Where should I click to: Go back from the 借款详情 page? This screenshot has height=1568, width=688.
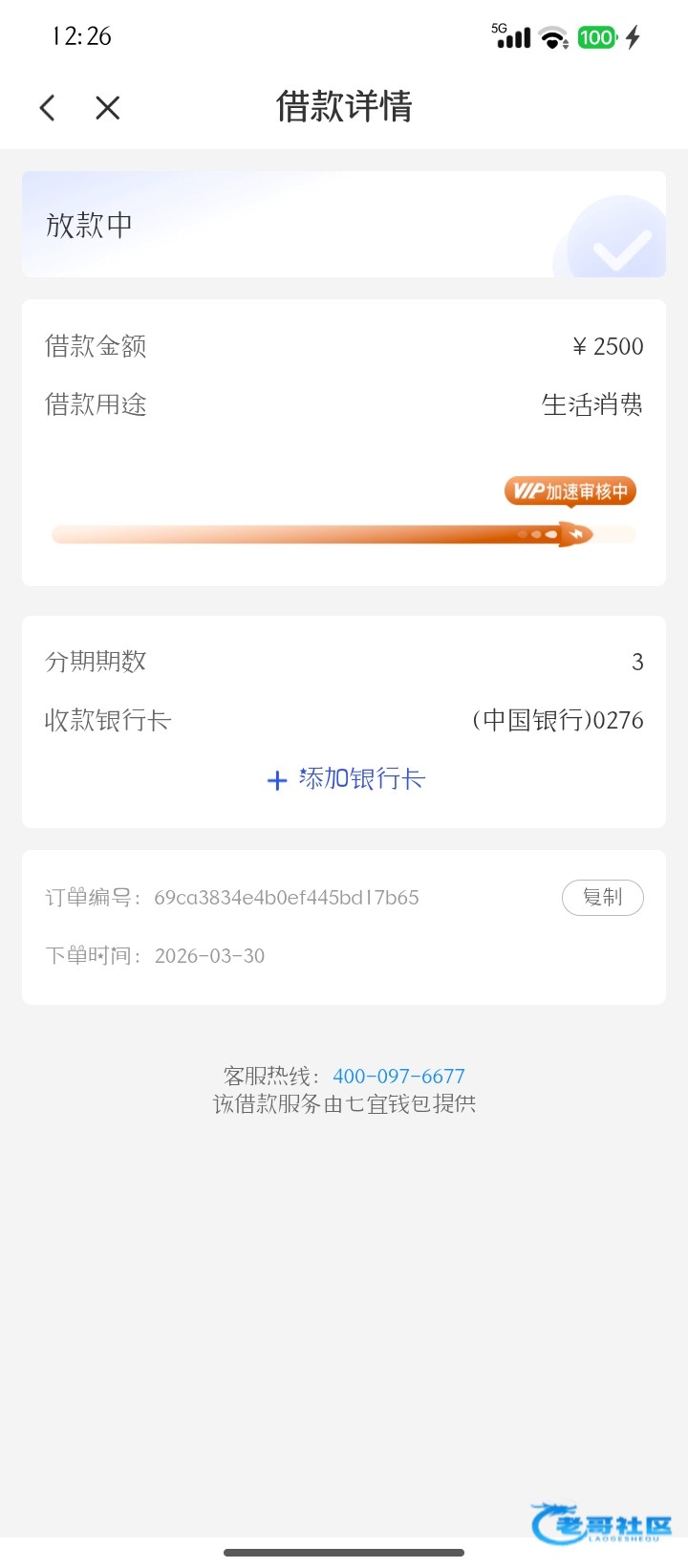[48, 107]
